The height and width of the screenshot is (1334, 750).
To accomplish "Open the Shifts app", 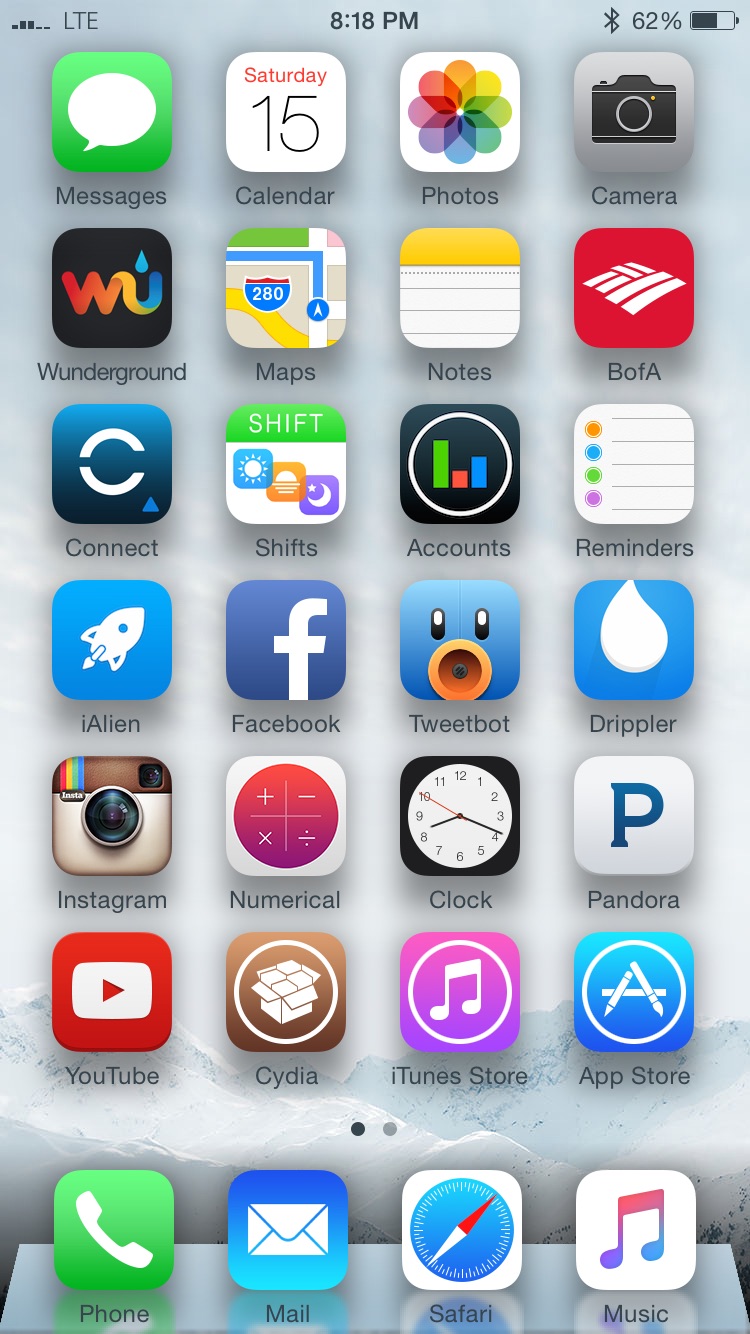I will pos(286,464).
